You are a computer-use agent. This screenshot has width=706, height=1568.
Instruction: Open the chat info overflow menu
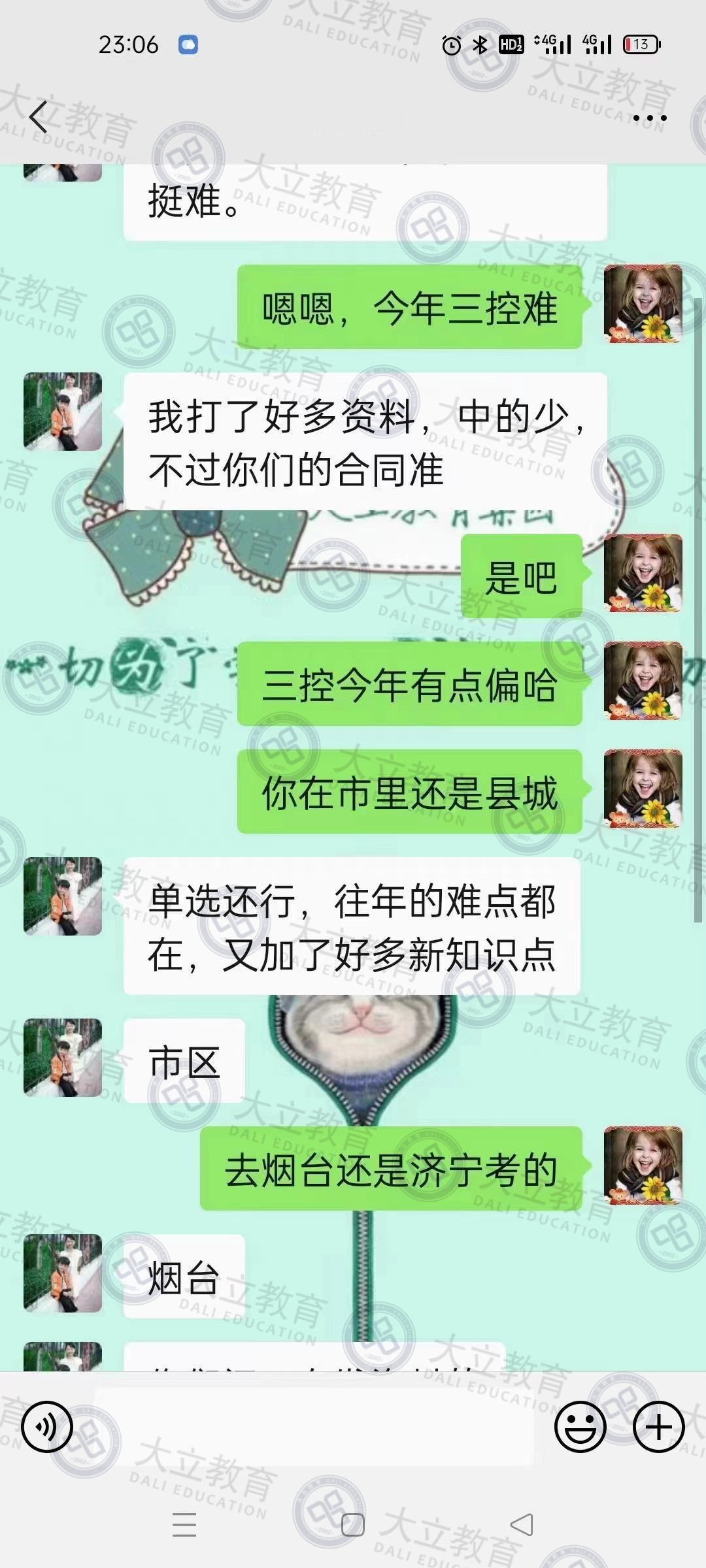[x=649, y=118]
